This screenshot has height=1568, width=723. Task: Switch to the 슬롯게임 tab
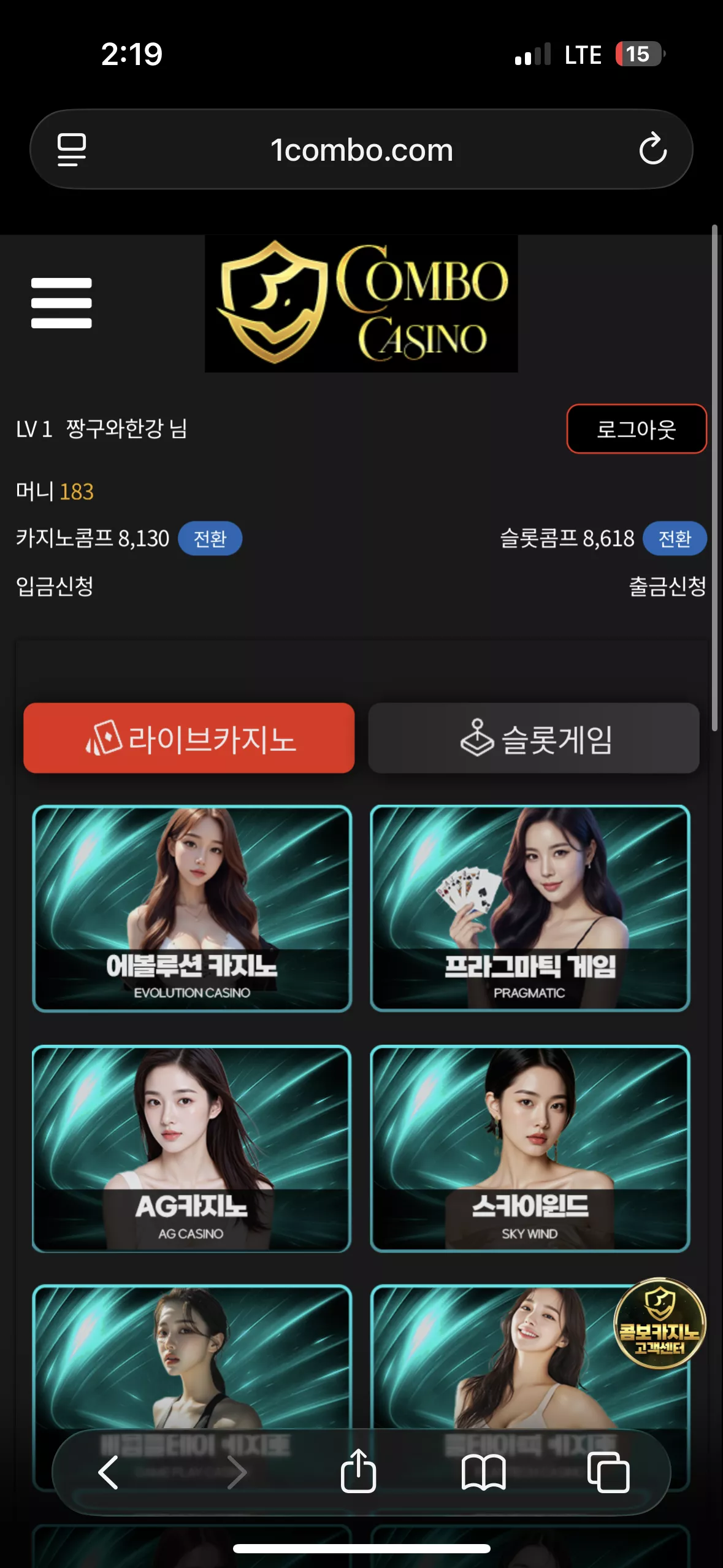coord(534,738)
